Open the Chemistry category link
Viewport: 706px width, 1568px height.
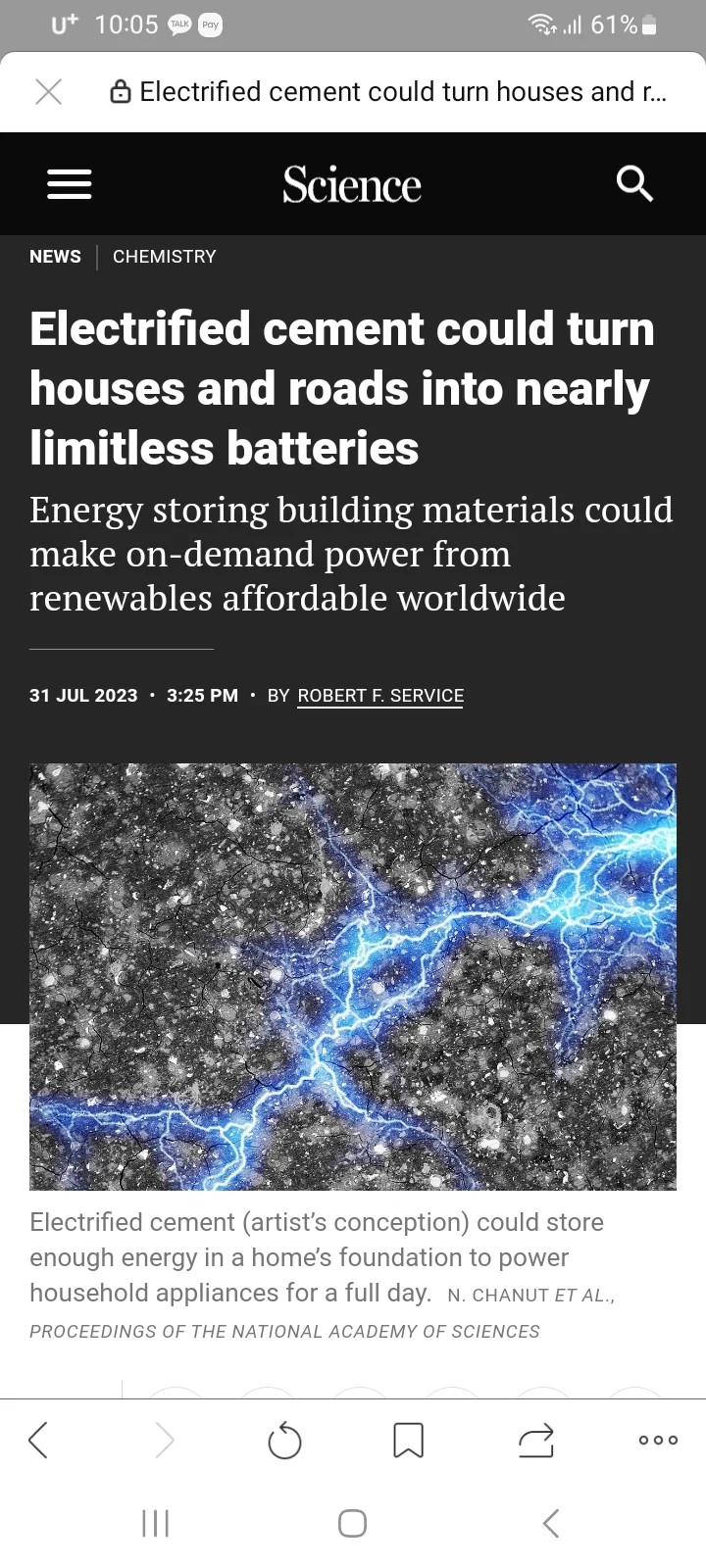pos(164,257)
